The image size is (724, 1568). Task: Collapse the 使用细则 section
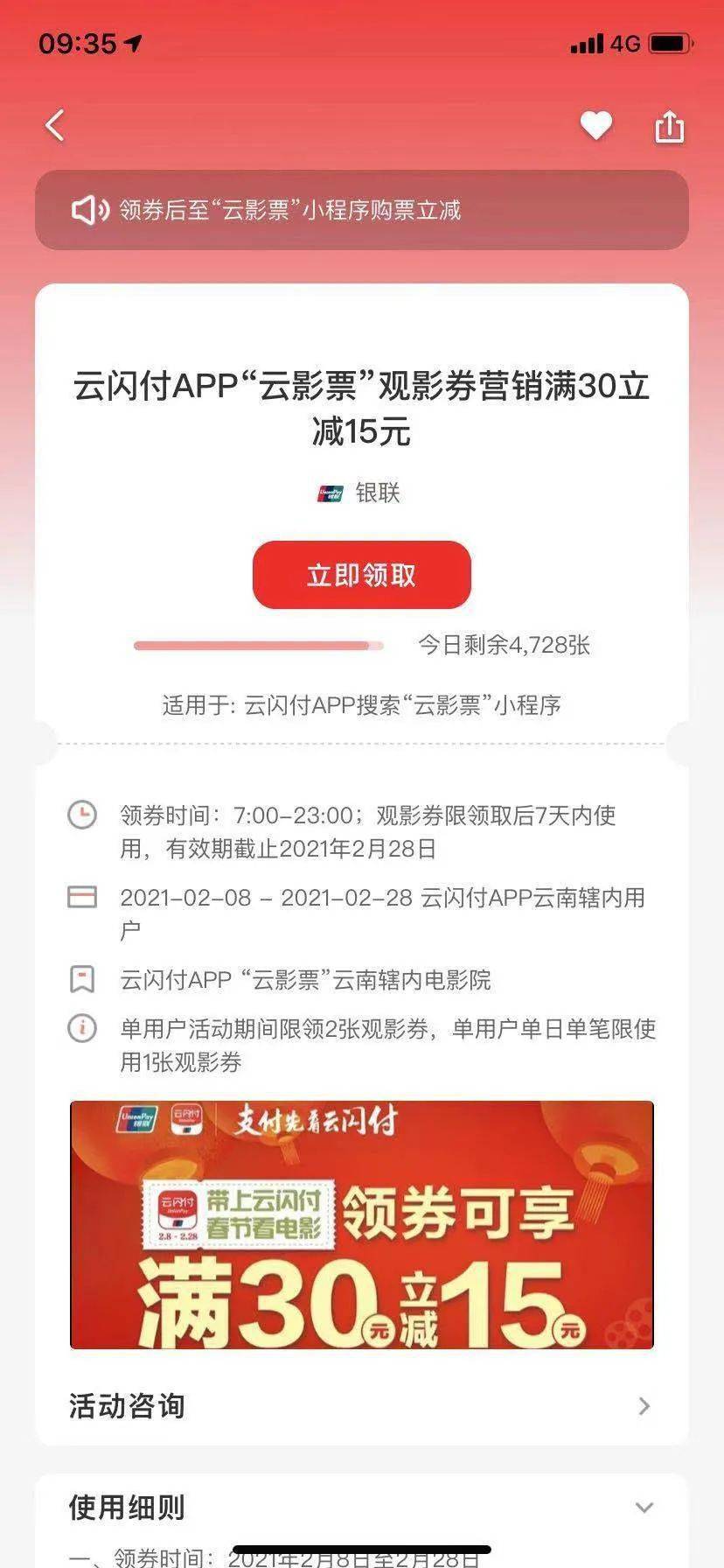(x=644, y=1507)
